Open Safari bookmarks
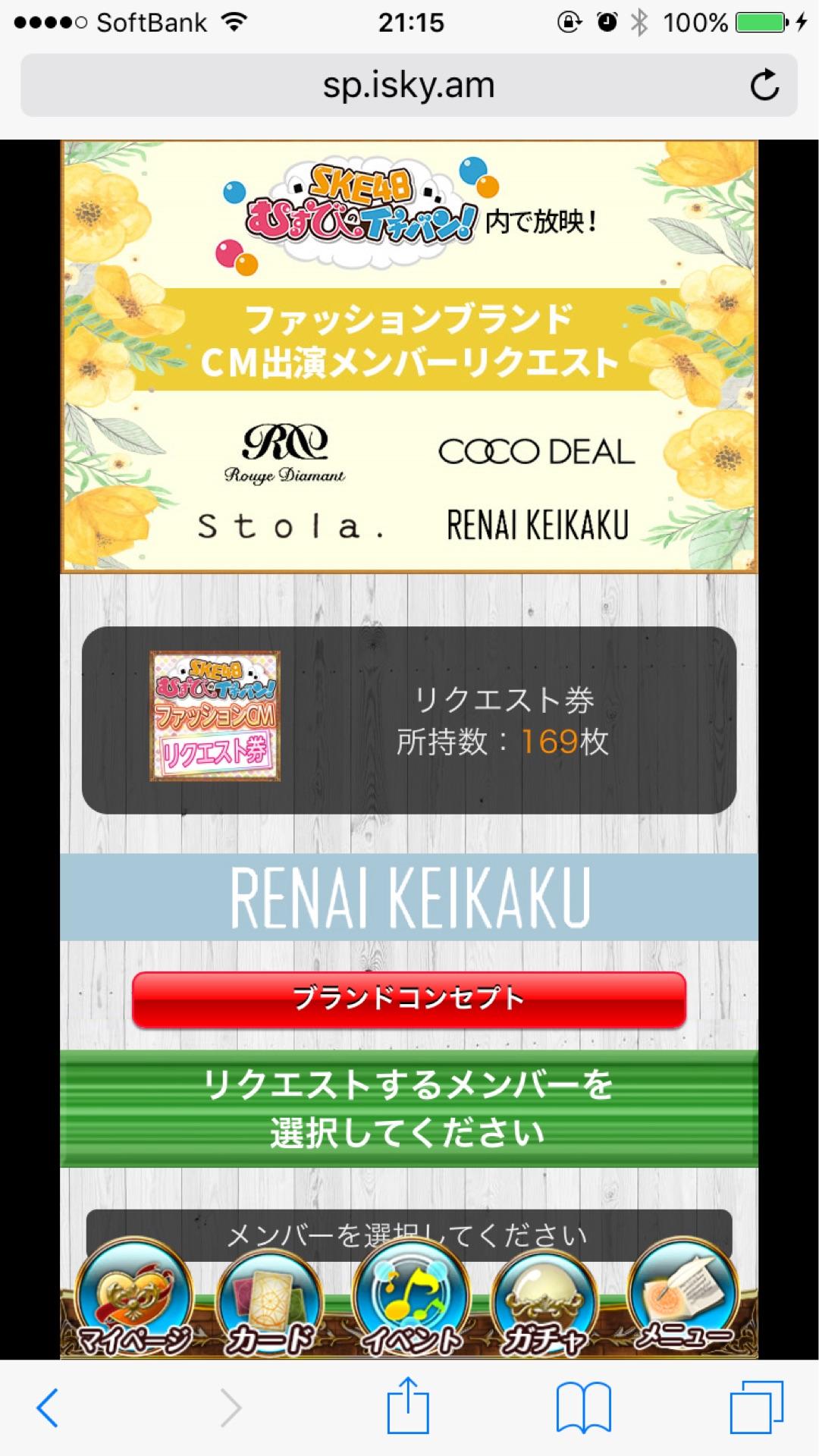Viewport: 819px width, 1456px height. [x=583, y=1407]
